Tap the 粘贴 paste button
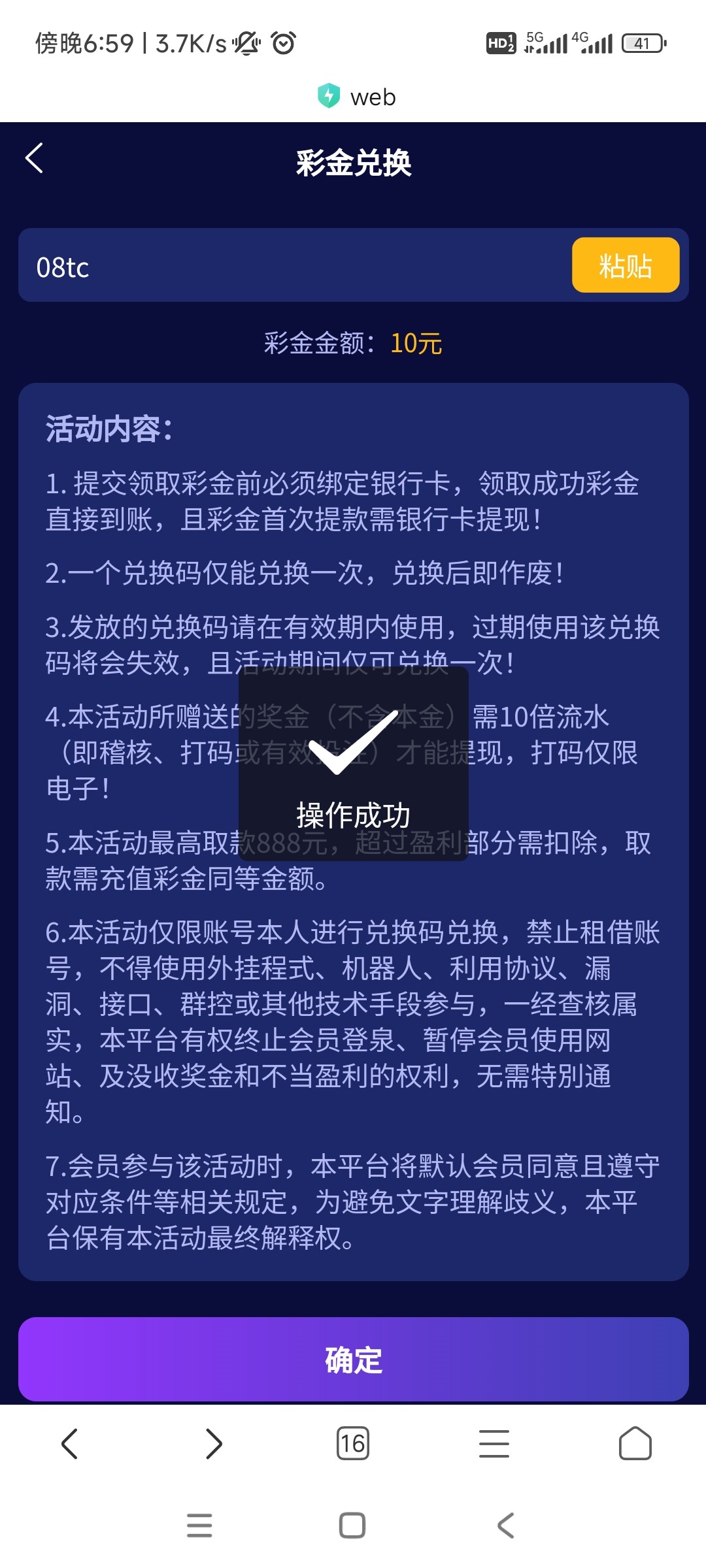 pos(625,265)
